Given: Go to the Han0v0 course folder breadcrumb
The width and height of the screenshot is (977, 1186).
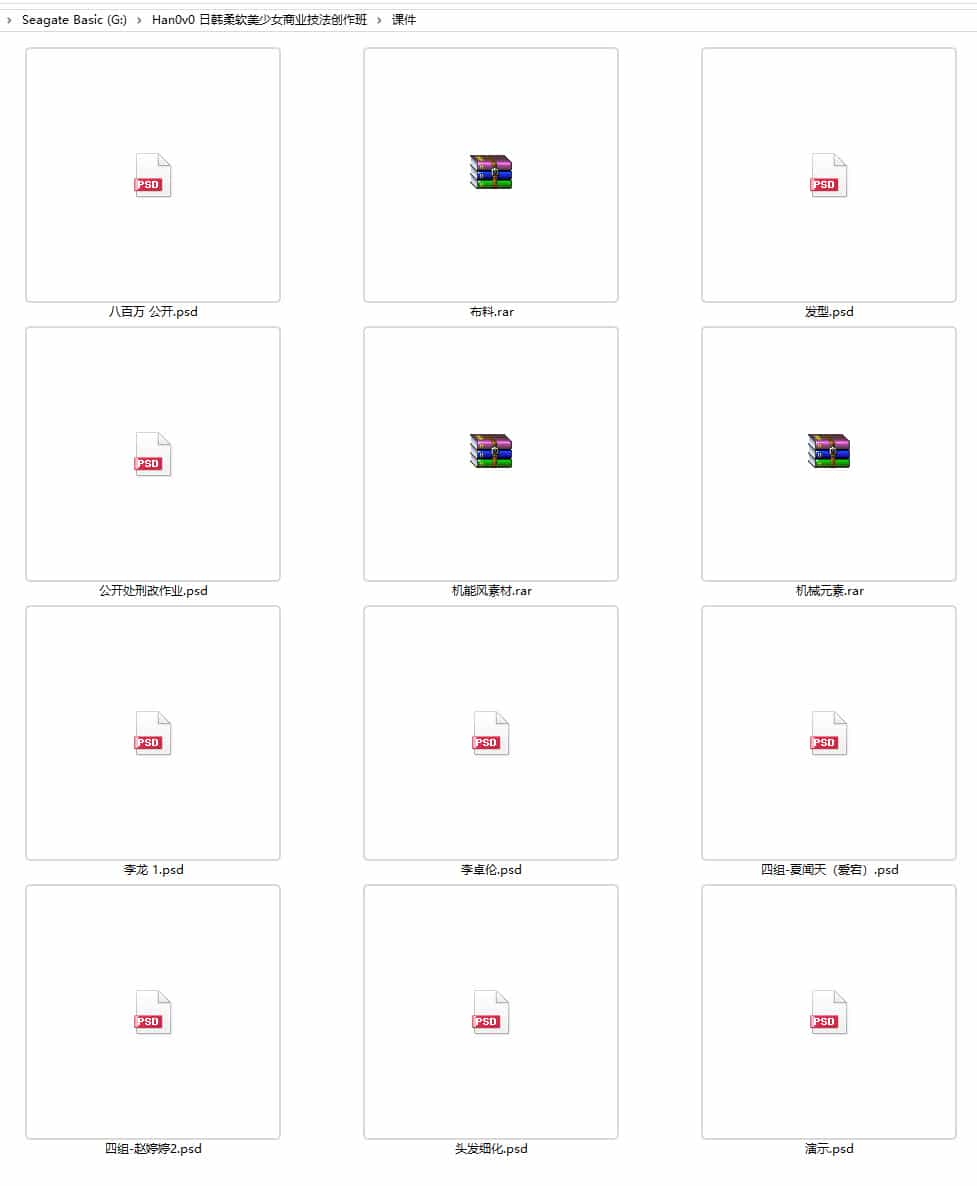Looking at the screenshot, I should [259, 20].
